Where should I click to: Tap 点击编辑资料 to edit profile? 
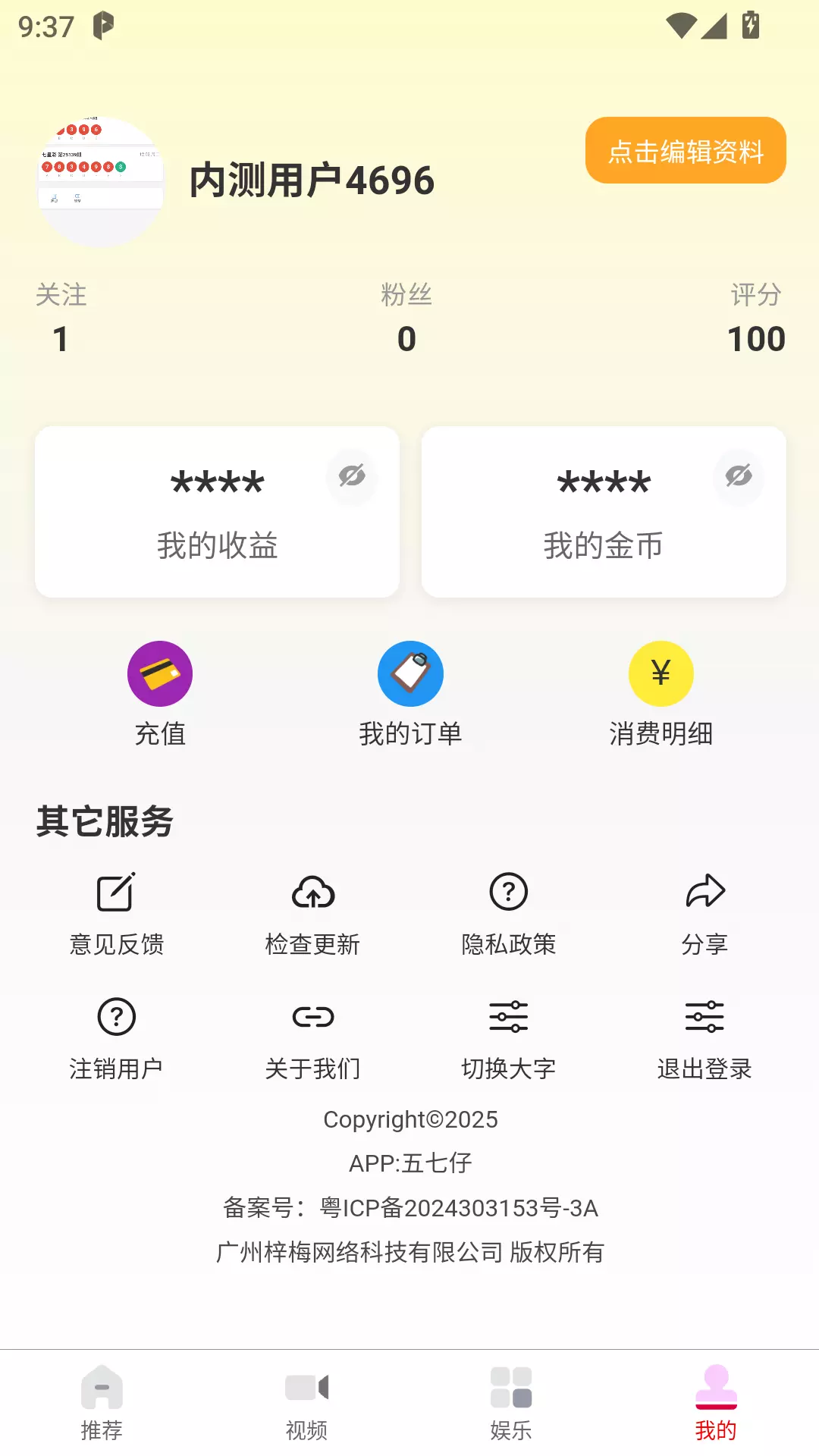[685, 151]
